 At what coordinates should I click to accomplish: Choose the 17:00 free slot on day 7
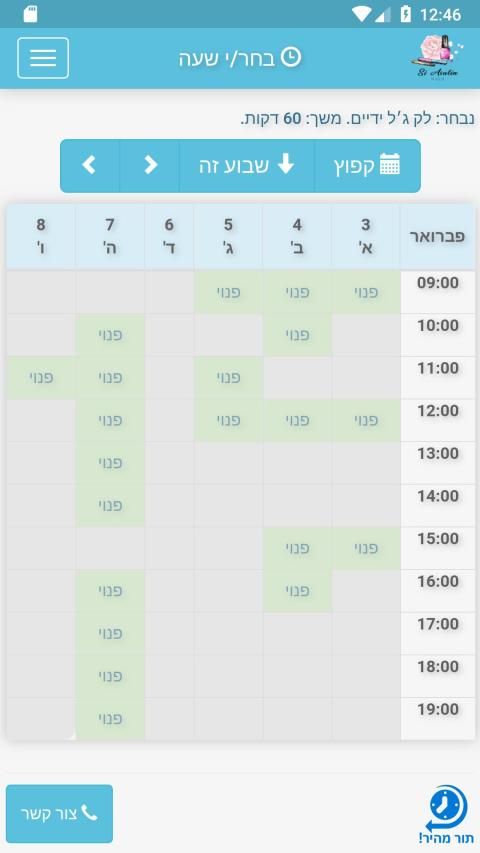pos(110,633)
